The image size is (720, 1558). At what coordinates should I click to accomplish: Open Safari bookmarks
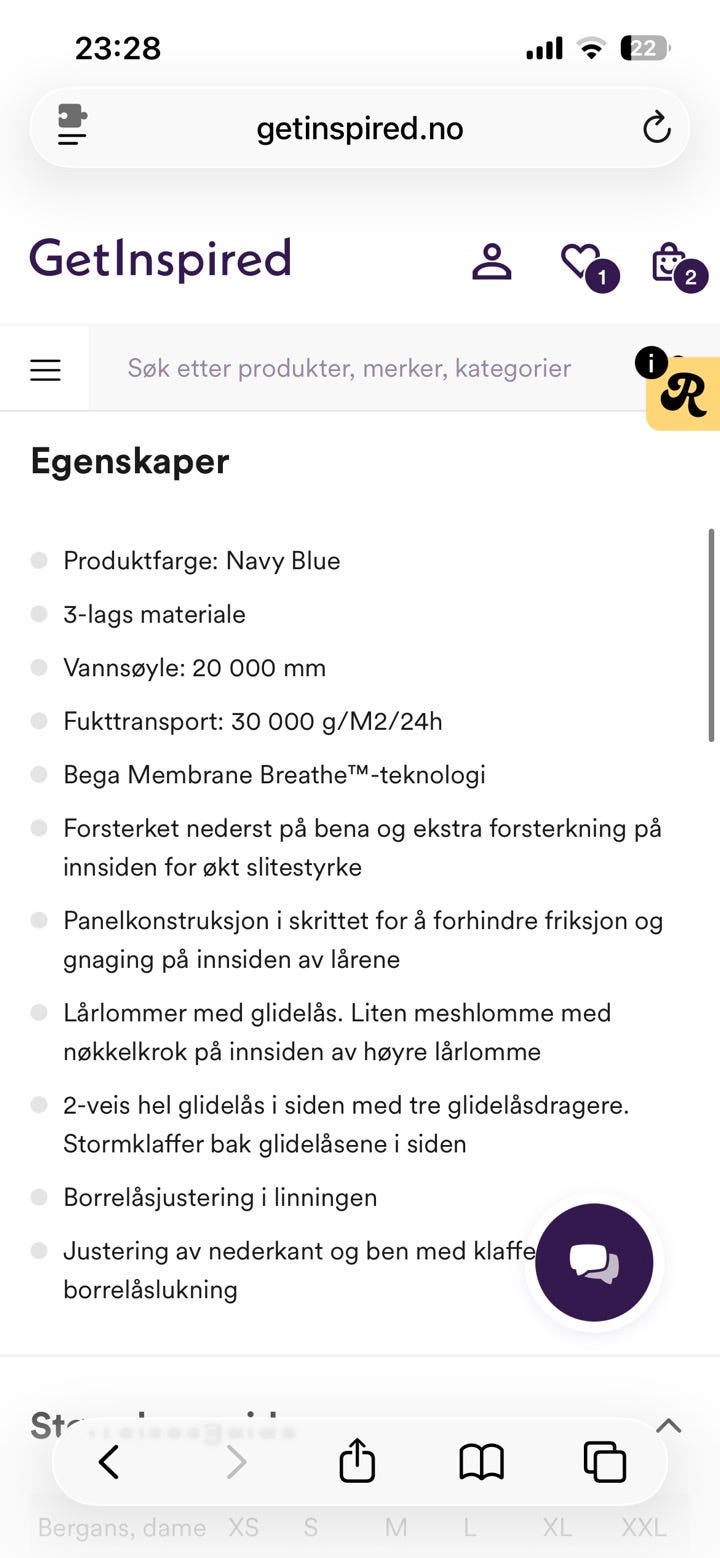click(481, 1462)
